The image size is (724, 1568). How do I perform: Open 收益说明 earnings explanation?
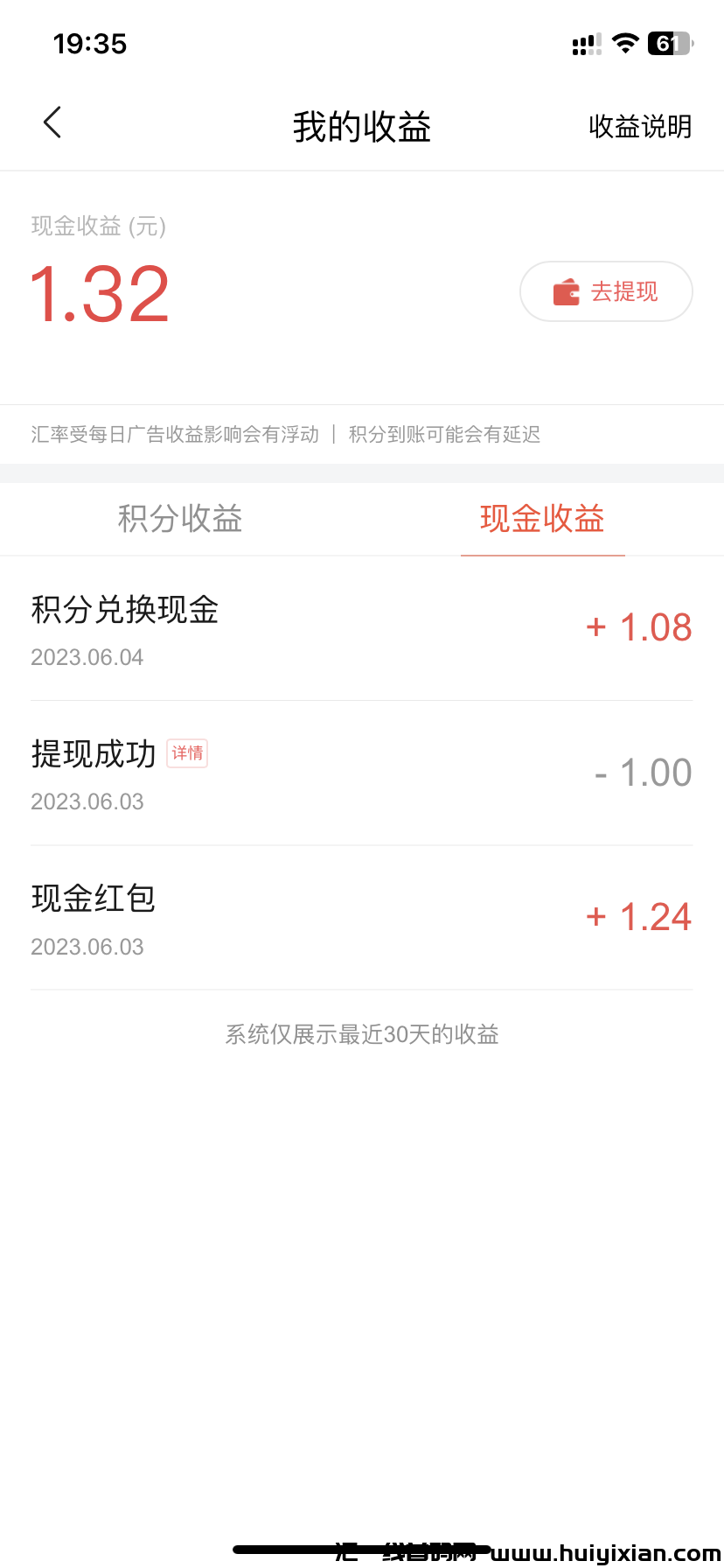pyautogui.click(x=640, y=127)
